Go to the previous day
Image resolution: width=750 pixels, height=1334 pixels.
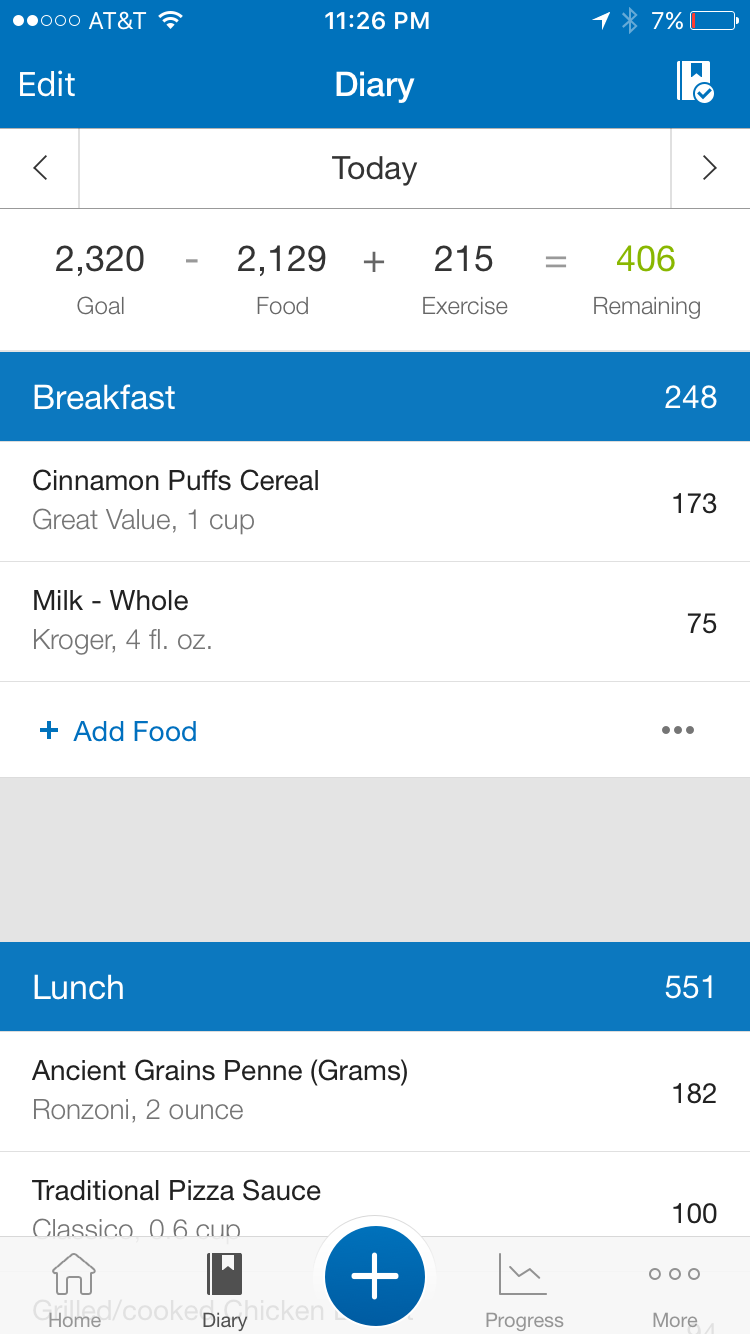point(40,168)
